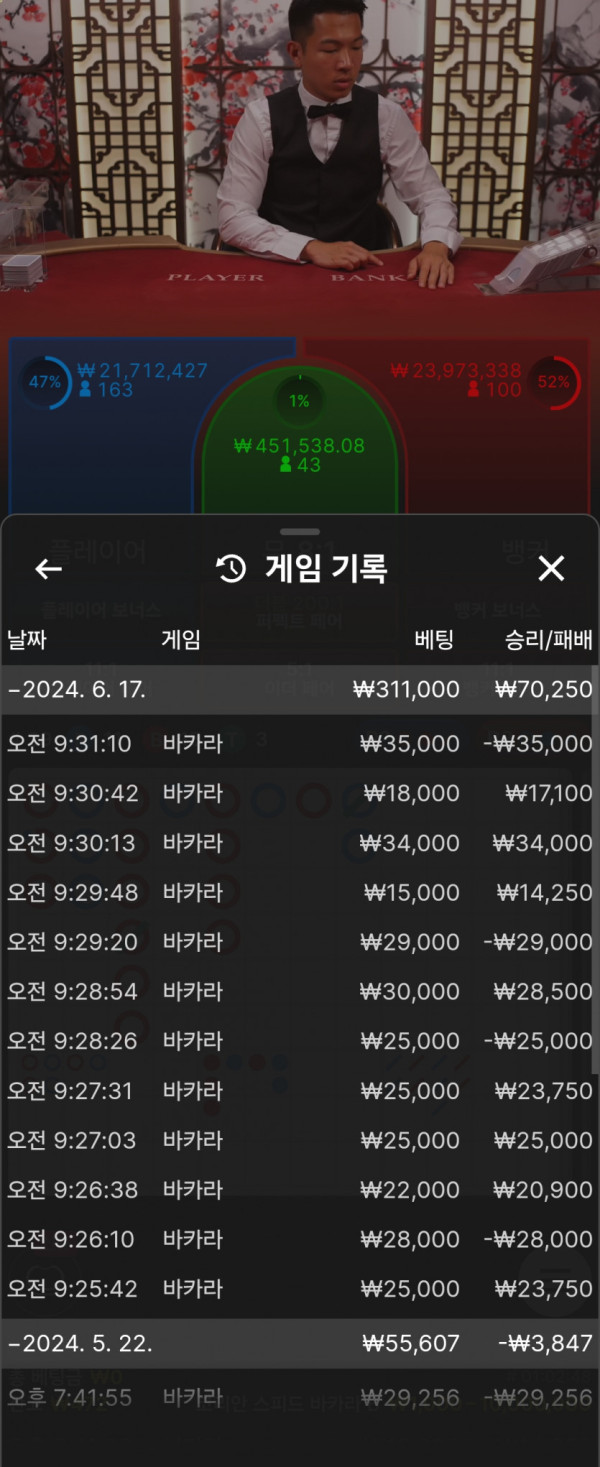
Task: Collapse the 2024. 5. 22. date group
Action: [x=80, y=1344]
